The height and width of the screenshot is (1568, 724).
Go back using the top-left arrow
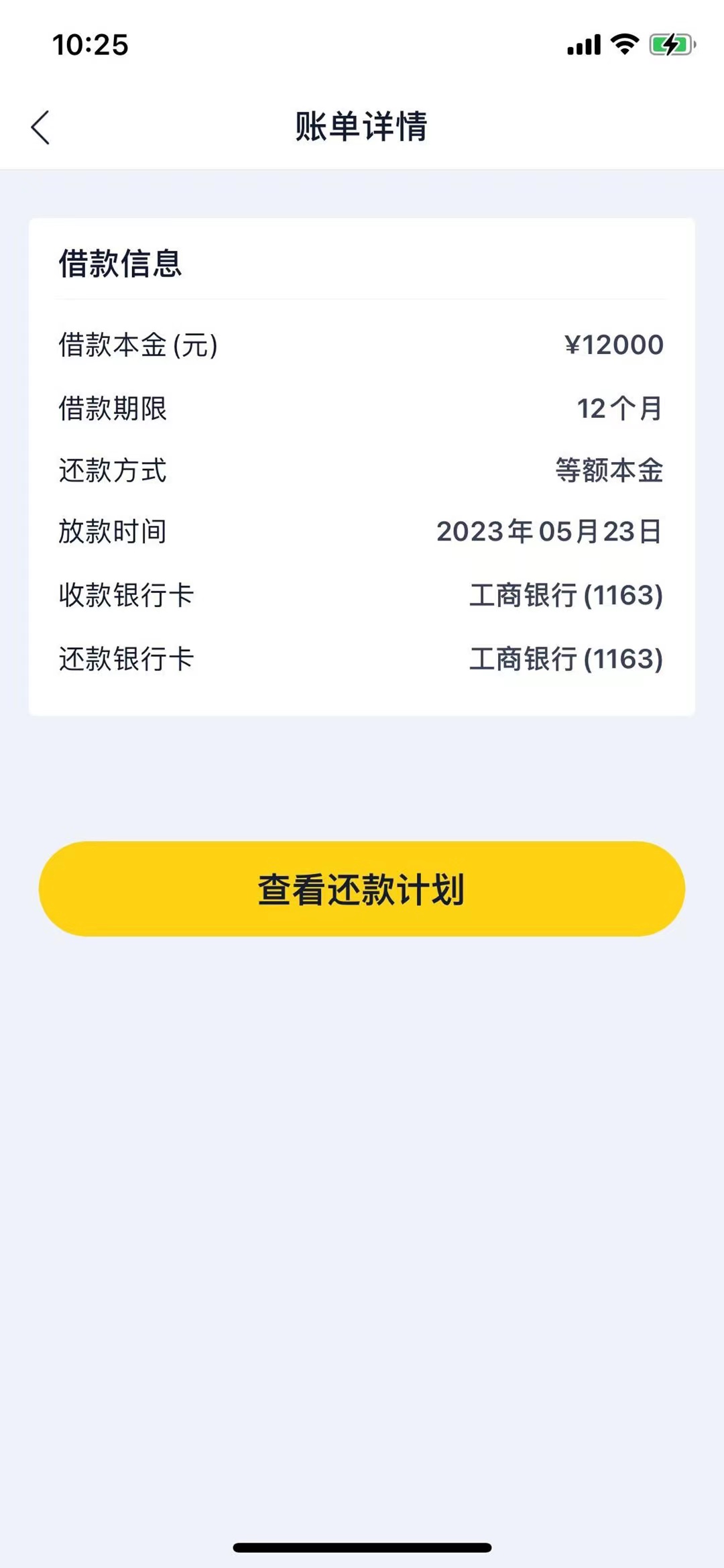(40, 127)
